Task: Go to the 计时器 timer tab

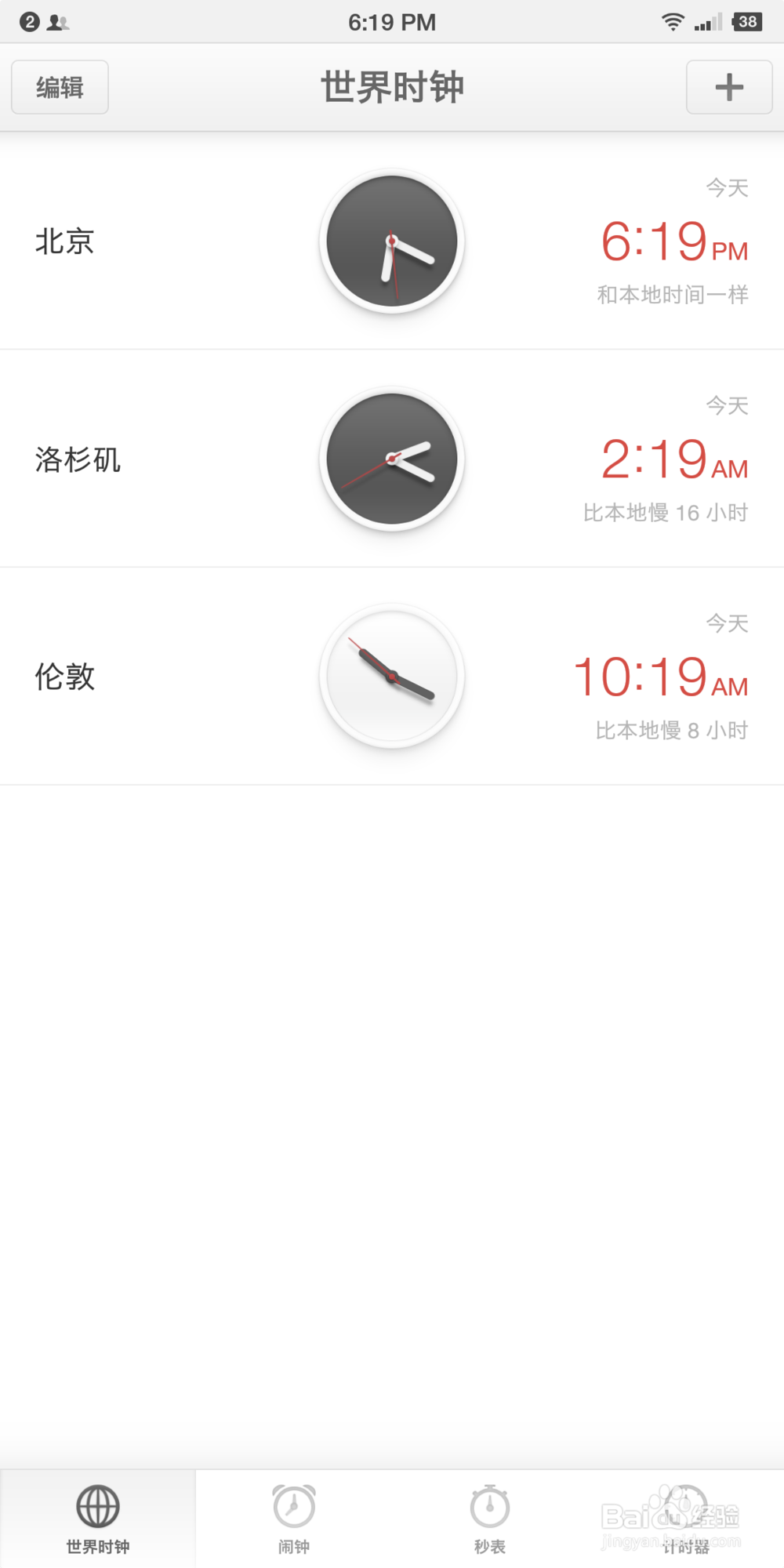Action: pyautogui.click(x=686, y=1518)
